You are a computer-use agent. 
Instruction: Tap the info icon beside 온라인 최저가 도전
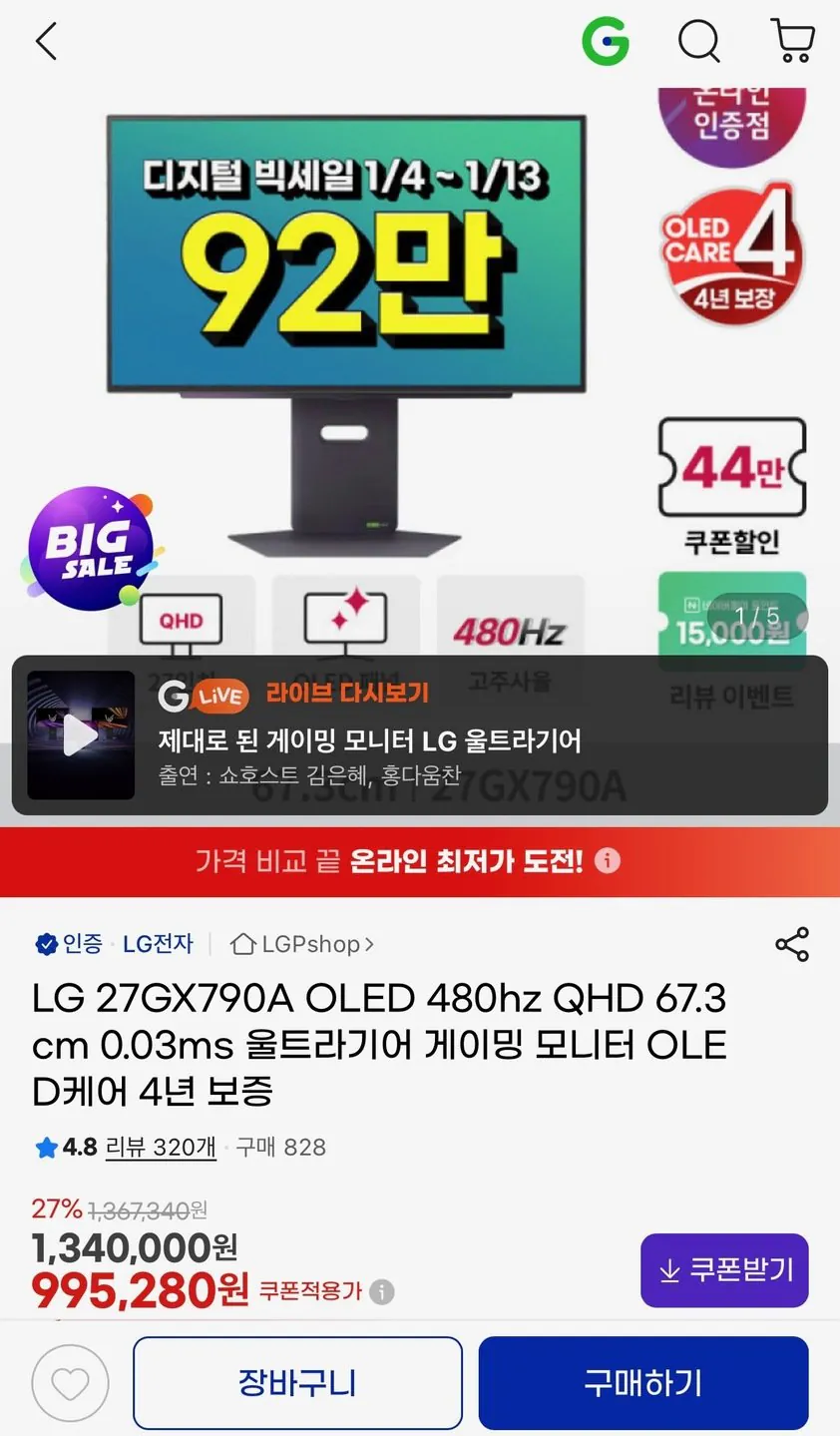point(607,861)
